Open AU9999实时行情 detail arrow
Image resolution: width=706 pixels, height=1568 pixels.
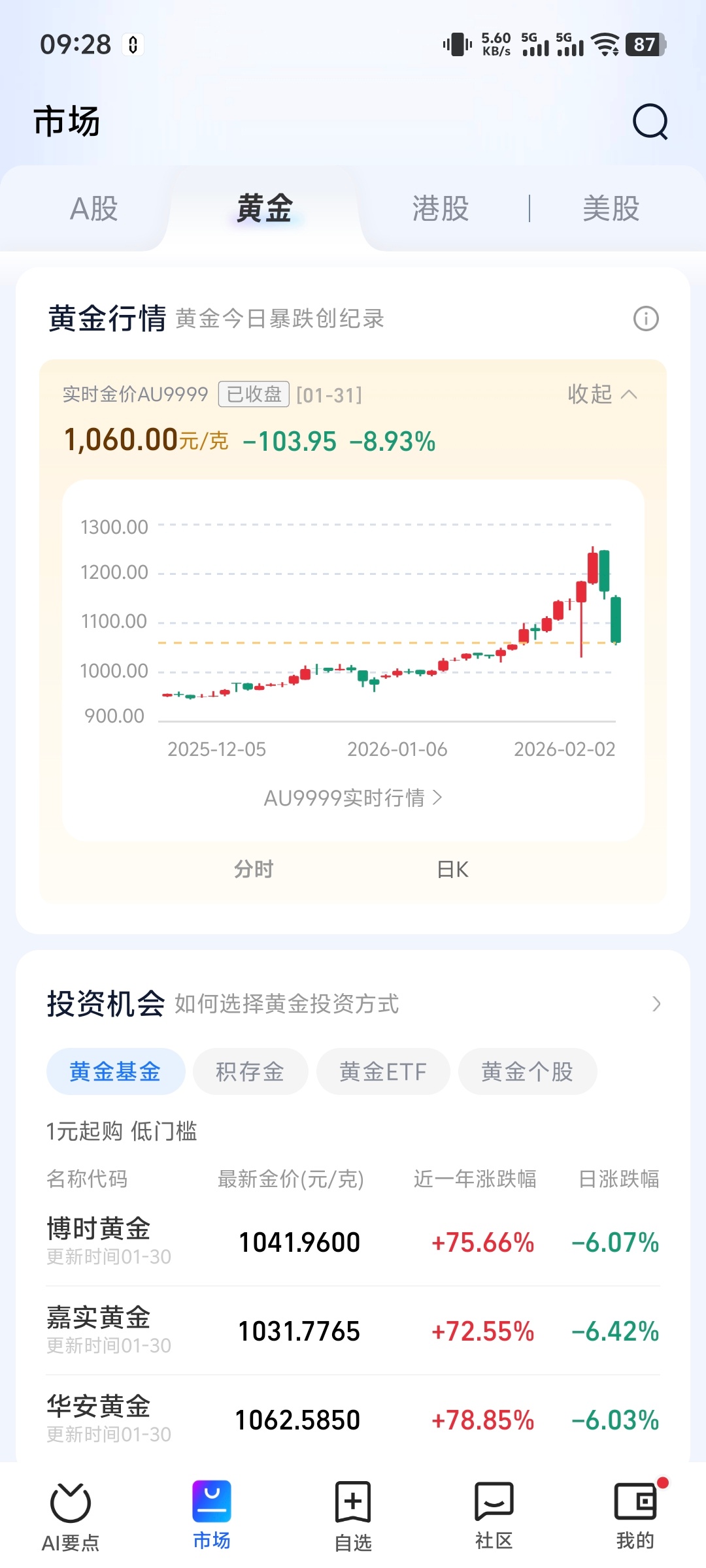tap(353, 796)
